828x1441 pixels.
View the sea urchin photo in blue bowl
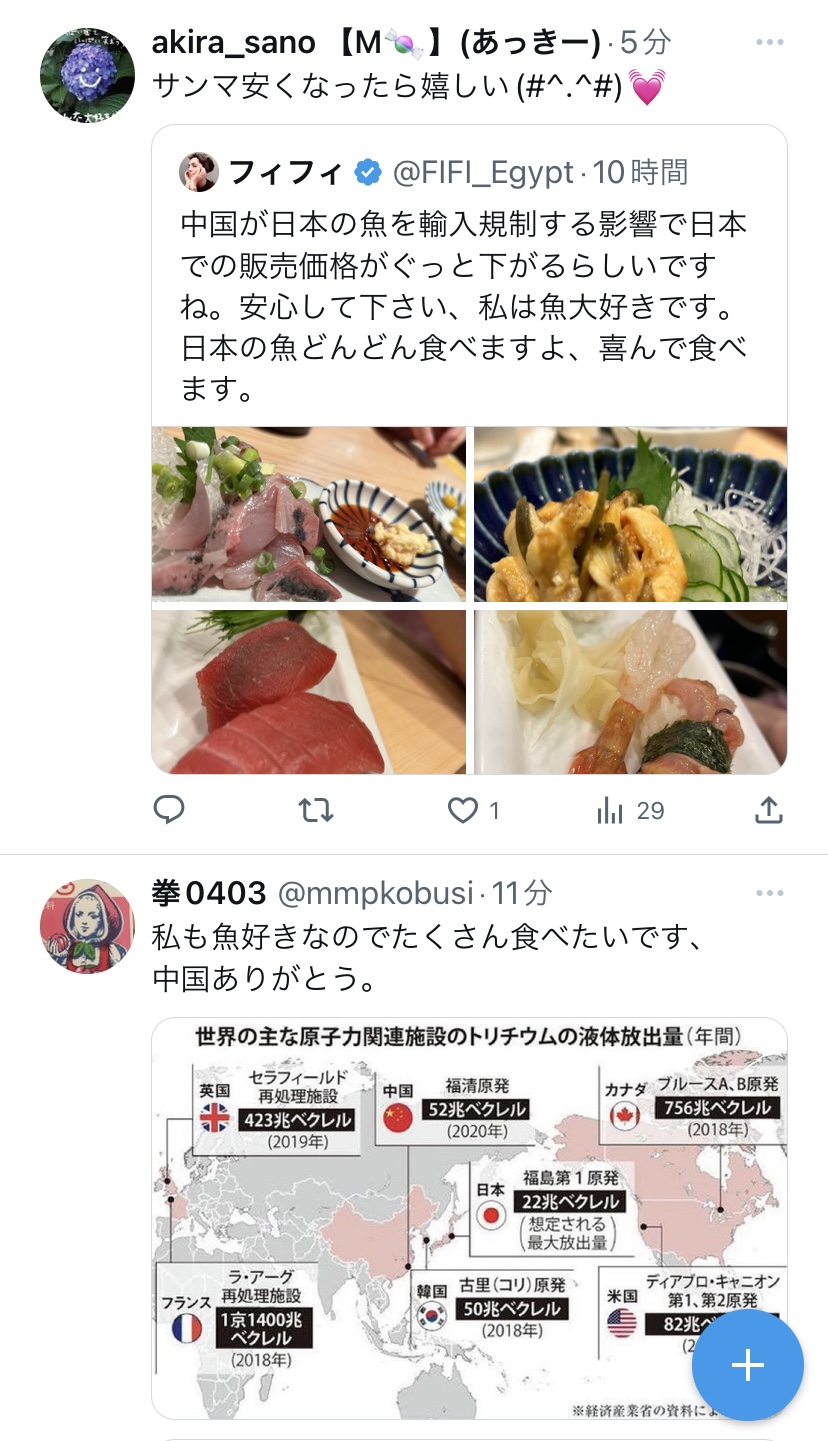click(630, 514)
